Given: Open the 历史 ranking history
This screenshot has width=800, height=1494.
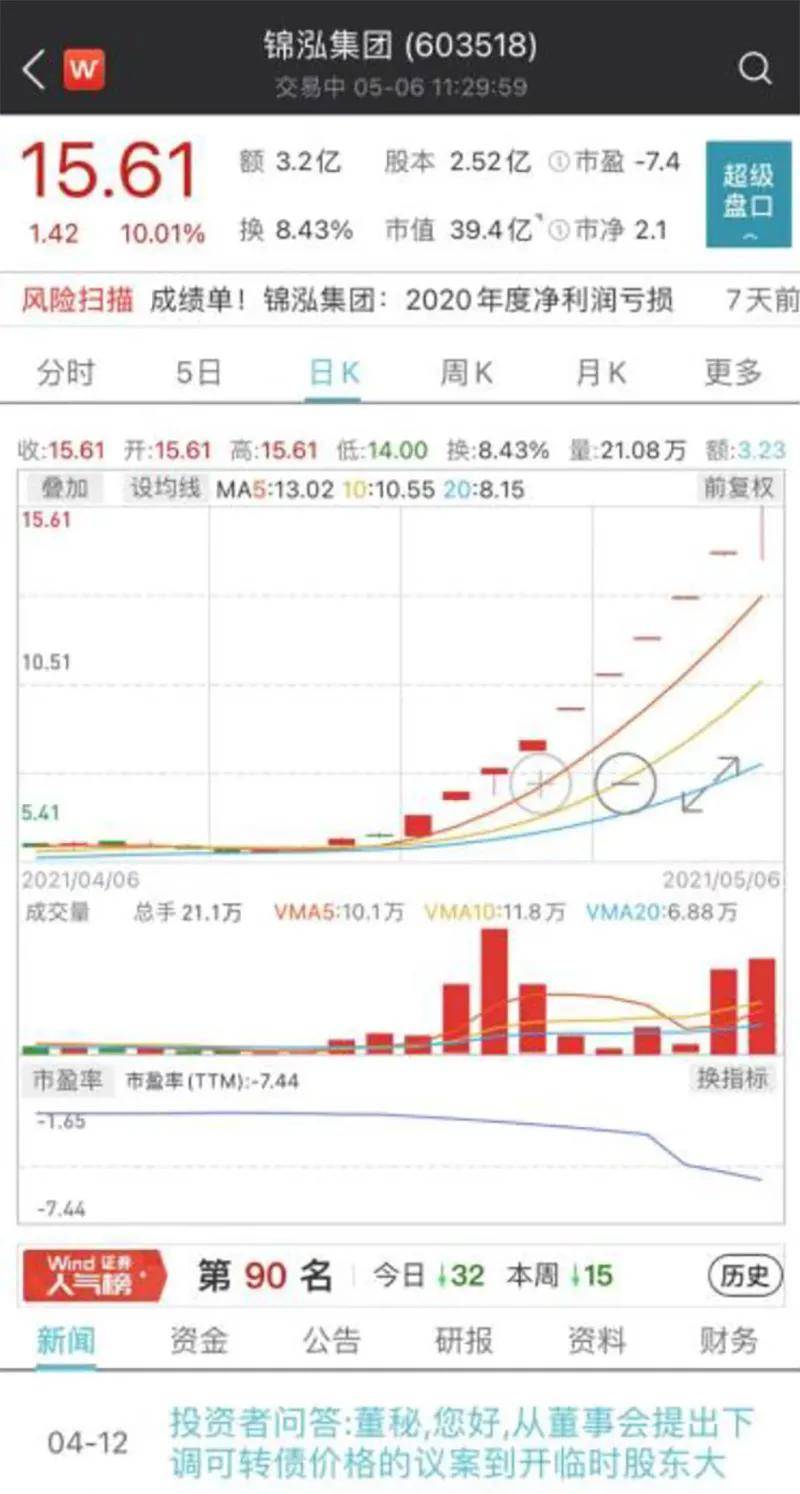Looking at the screenshot, I should pyautogui.click(x=745, y=1275).
